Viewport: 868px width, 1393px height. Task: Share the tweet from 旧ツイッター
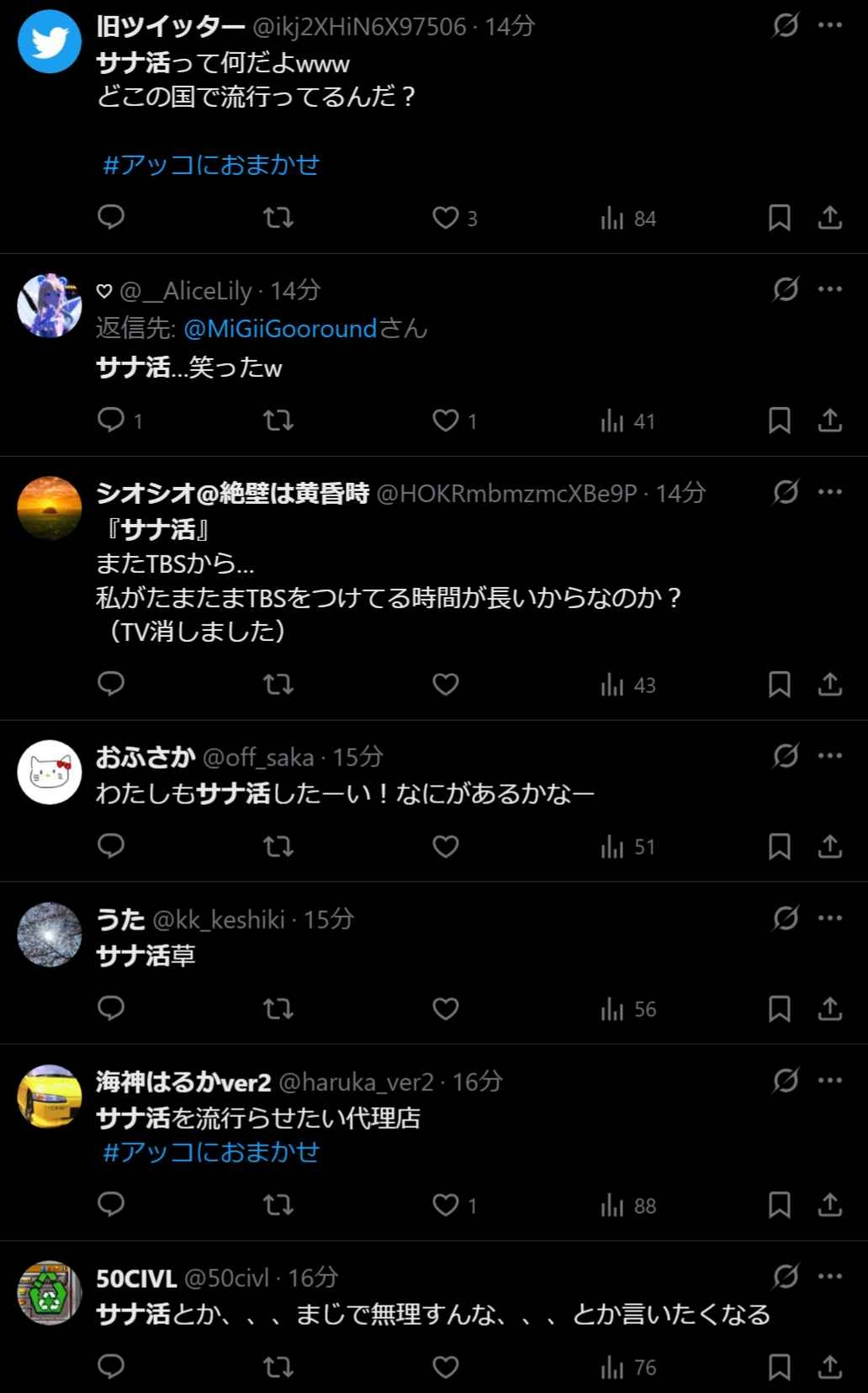(x=830, y=218)
